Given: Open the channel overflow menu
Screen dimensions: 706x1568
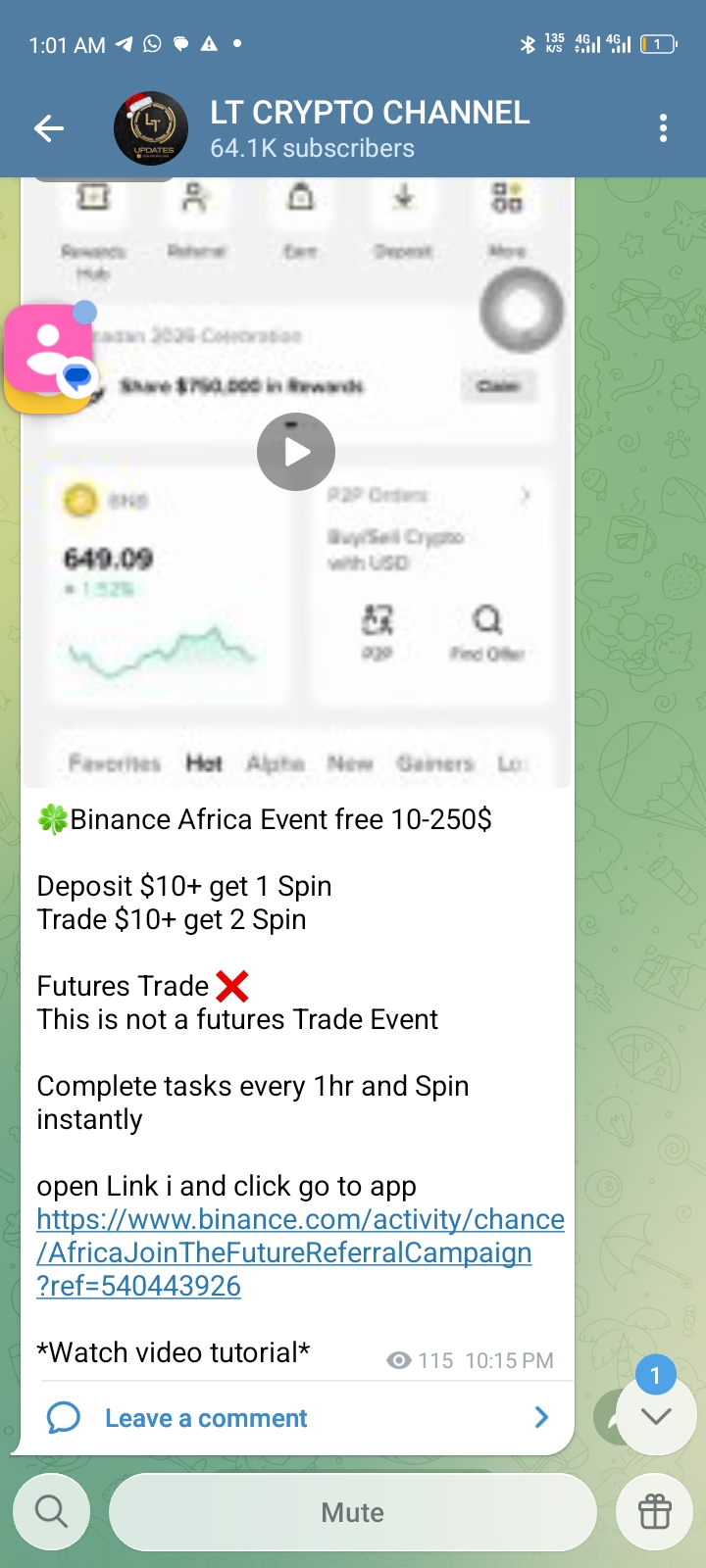Looking at the screenshot, I should (664, 128).
